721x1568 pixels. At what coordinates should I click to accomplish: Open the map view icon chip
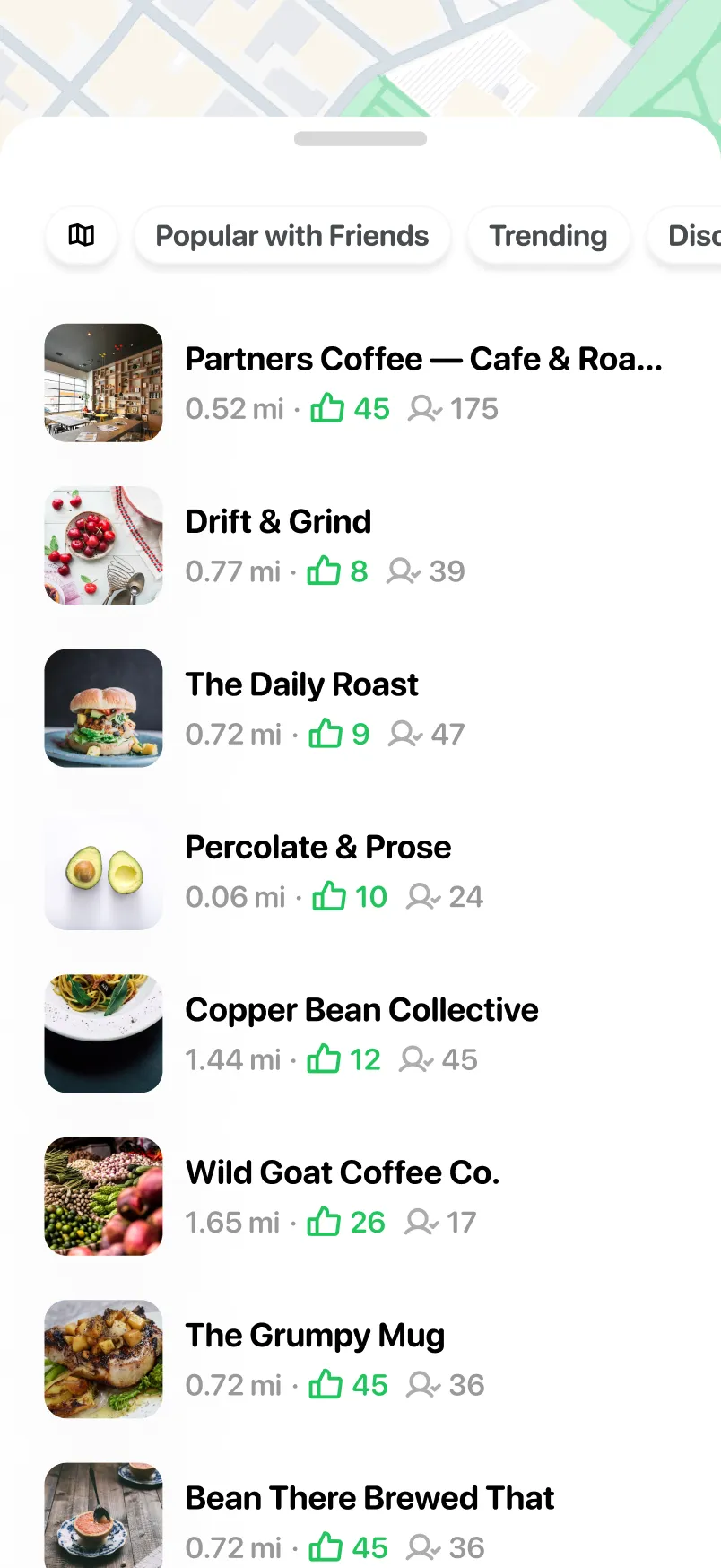pyautogui.click(x=82, y=235)
